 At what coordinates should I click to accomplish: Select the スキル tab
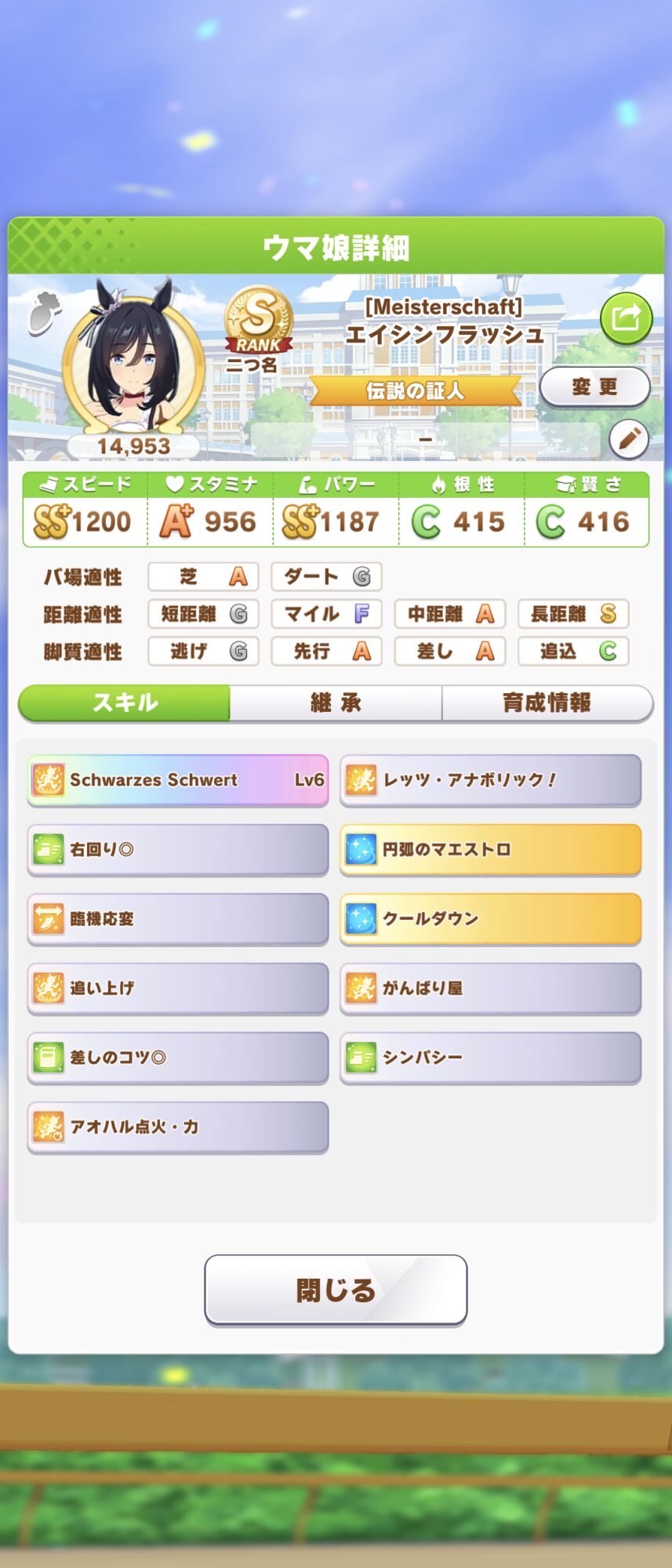125,702
